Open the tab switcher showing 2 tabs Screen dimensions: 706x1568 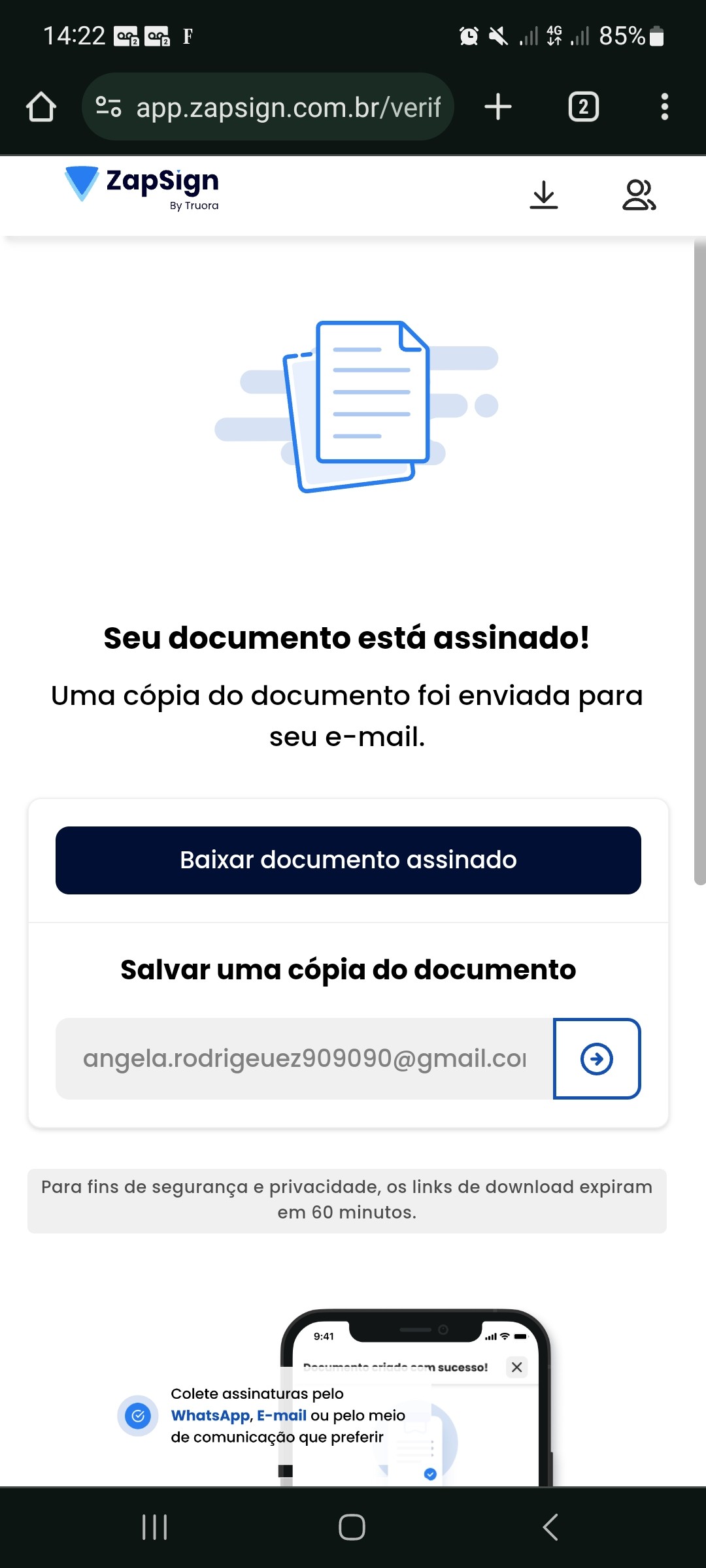pos(583,106)
